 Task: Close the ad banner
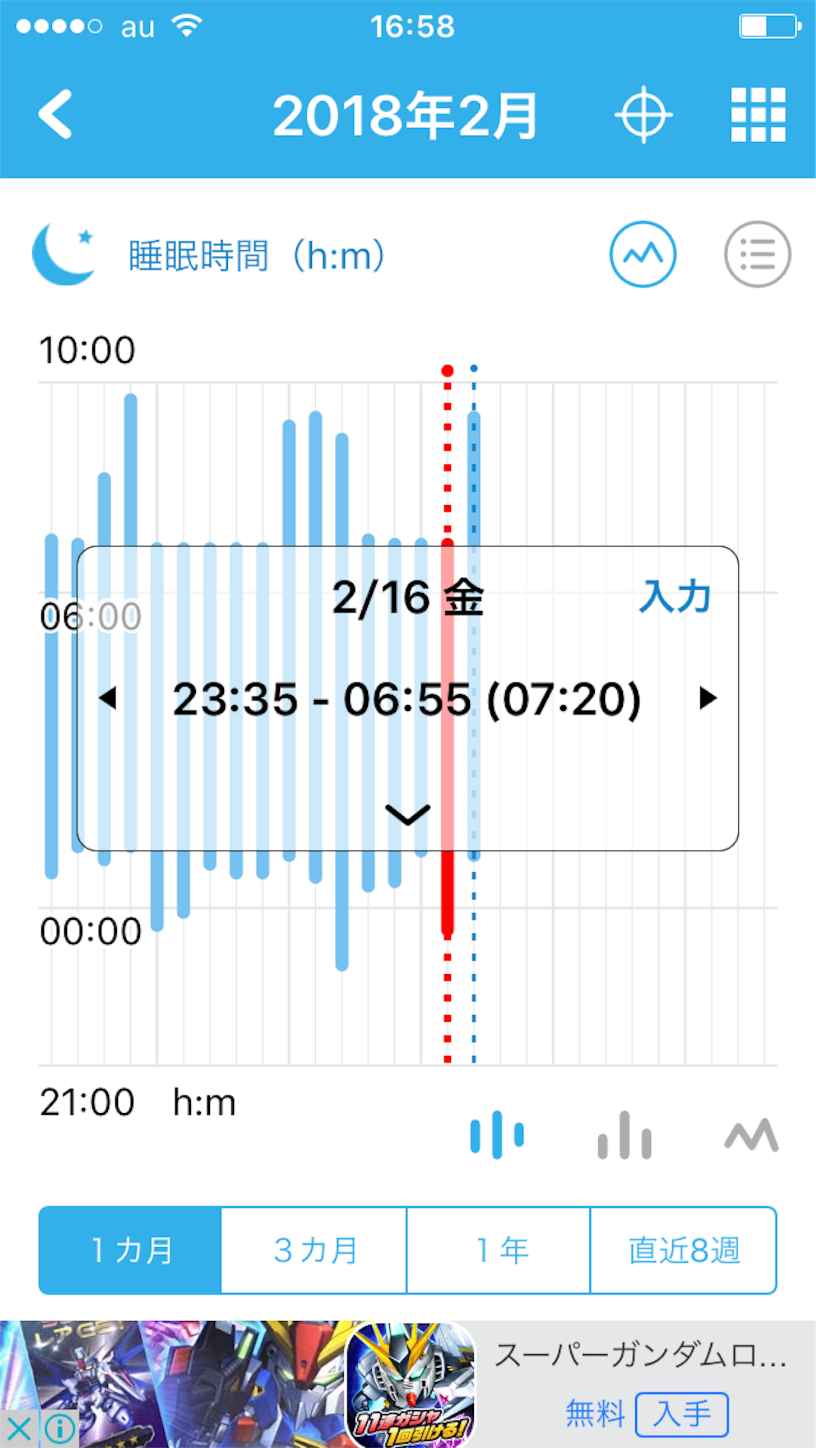click(x=19, y=1428)
